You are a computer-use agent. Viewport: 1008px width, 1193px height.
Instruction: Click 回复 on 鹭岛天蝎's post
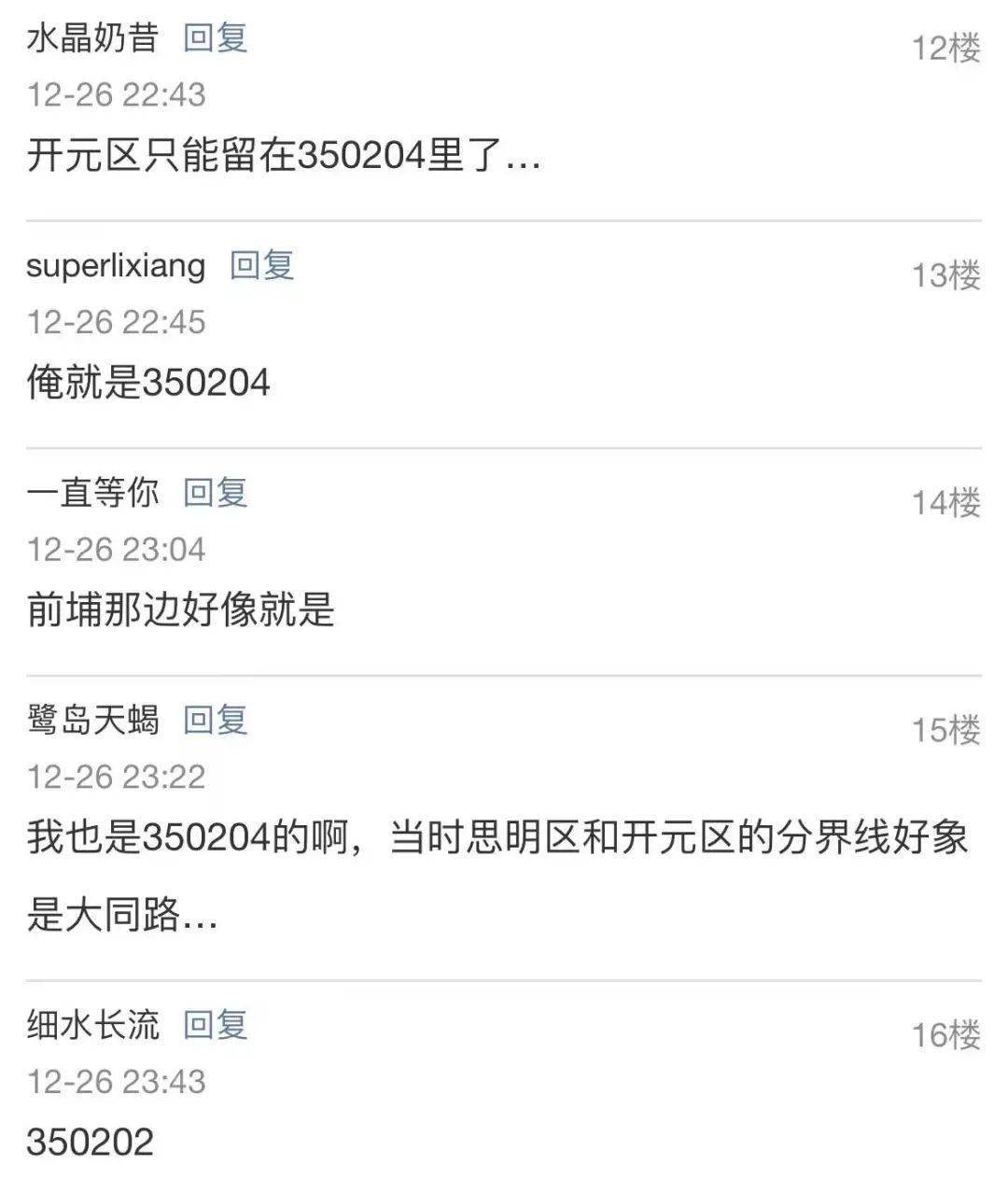point(217,722)
